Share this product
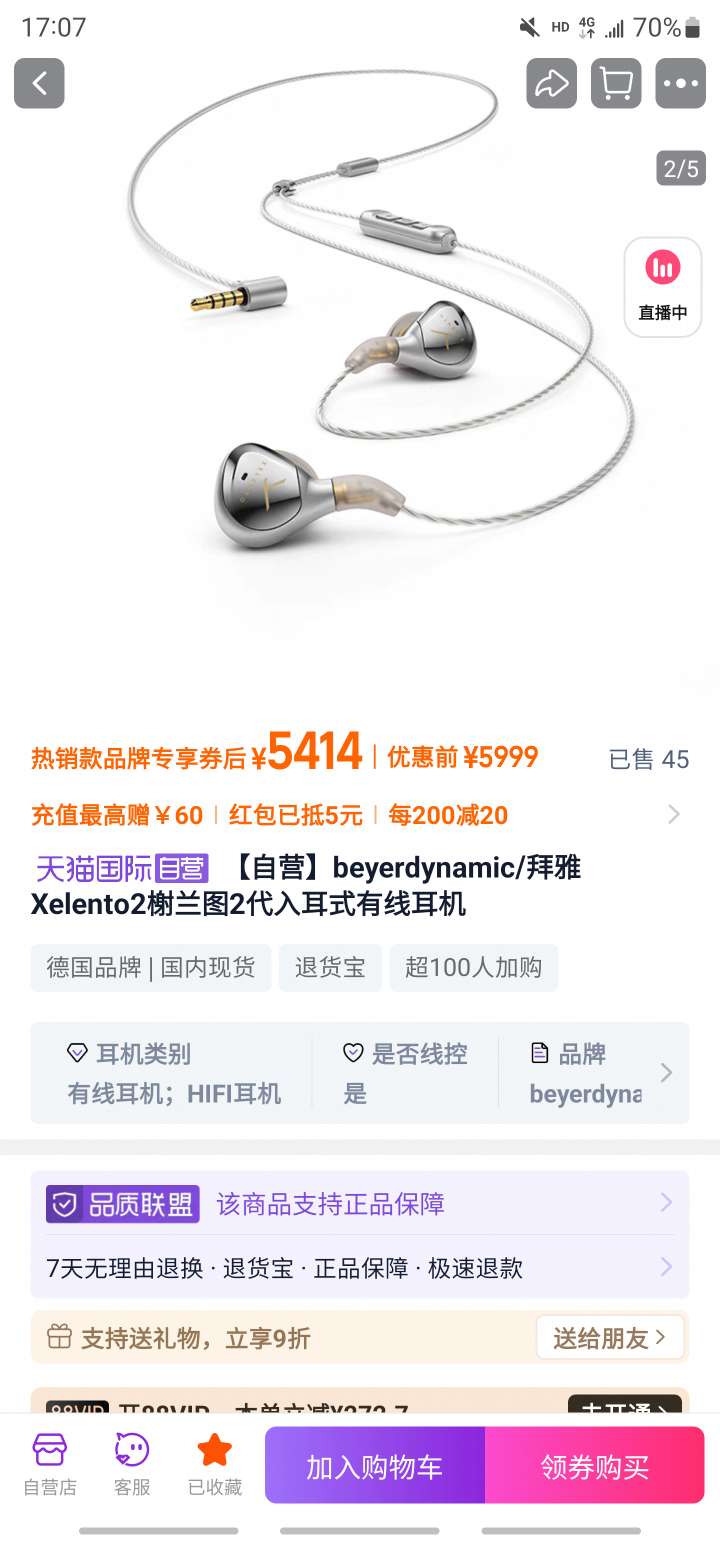 tap(551, 83)
